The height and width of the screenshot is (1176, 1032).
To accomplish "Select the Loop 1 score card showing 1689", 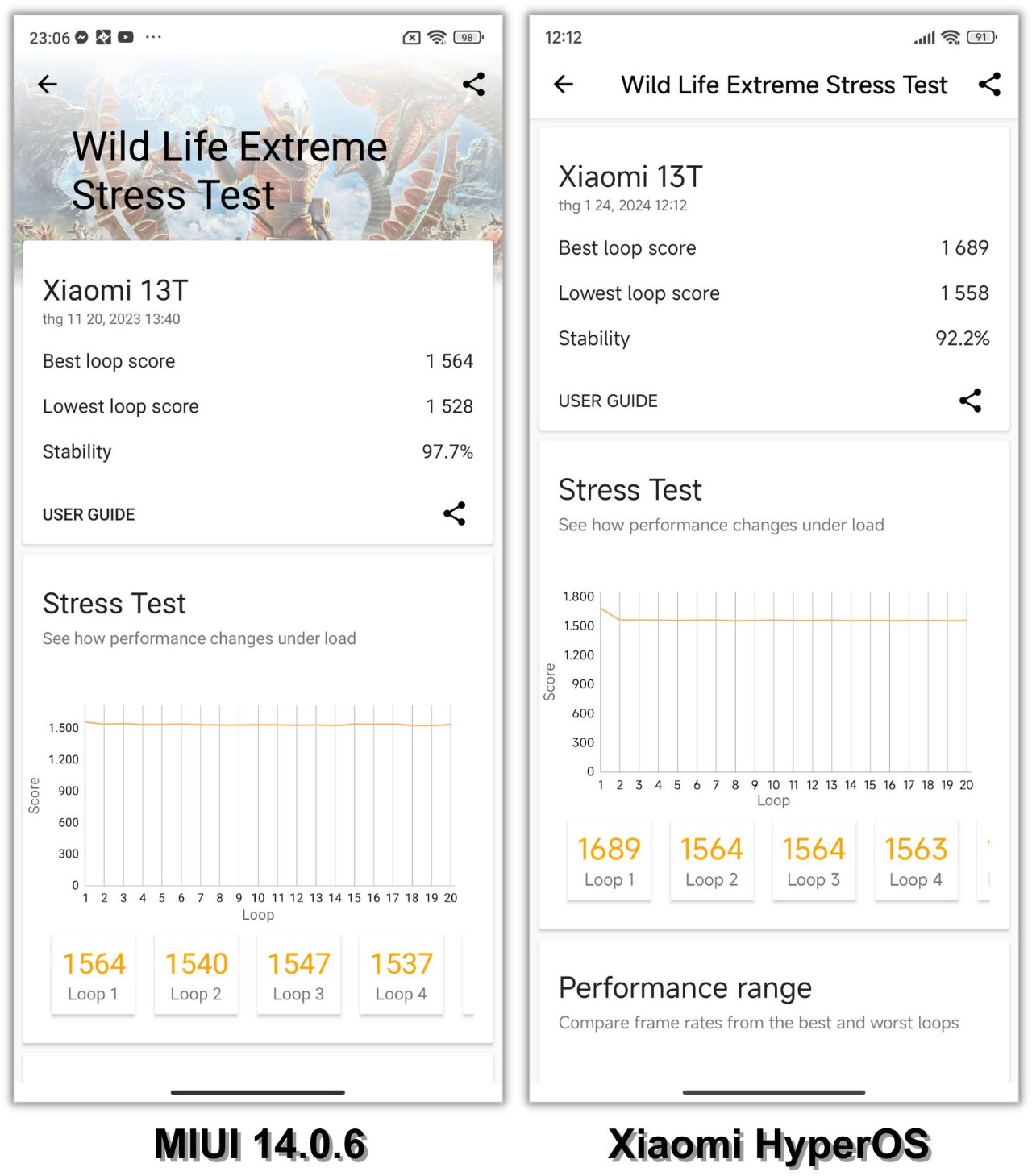I will (609, 858).
